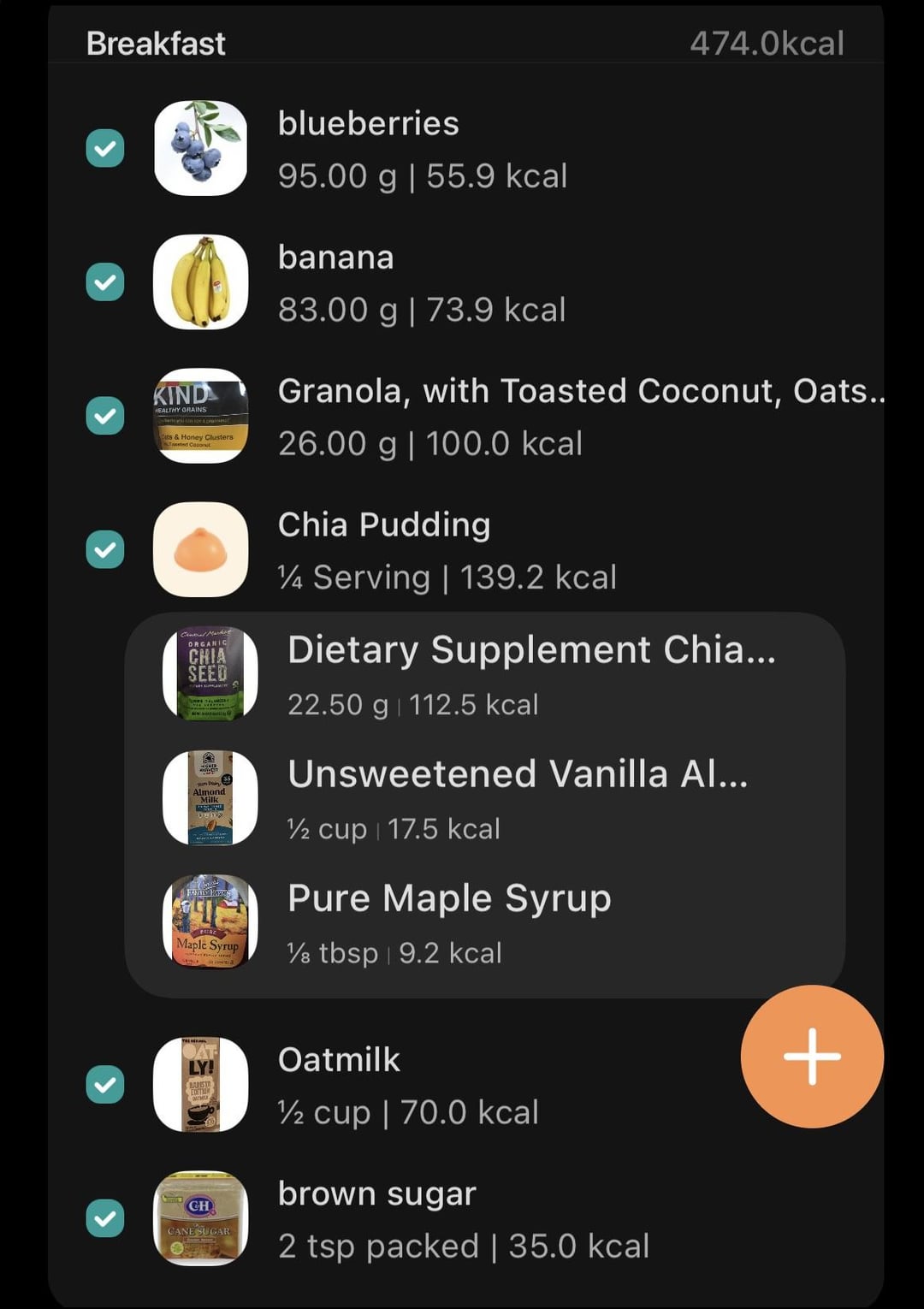Uncheck the banana checkbox
Screen dimensions: 924x1309
point(105,282)
